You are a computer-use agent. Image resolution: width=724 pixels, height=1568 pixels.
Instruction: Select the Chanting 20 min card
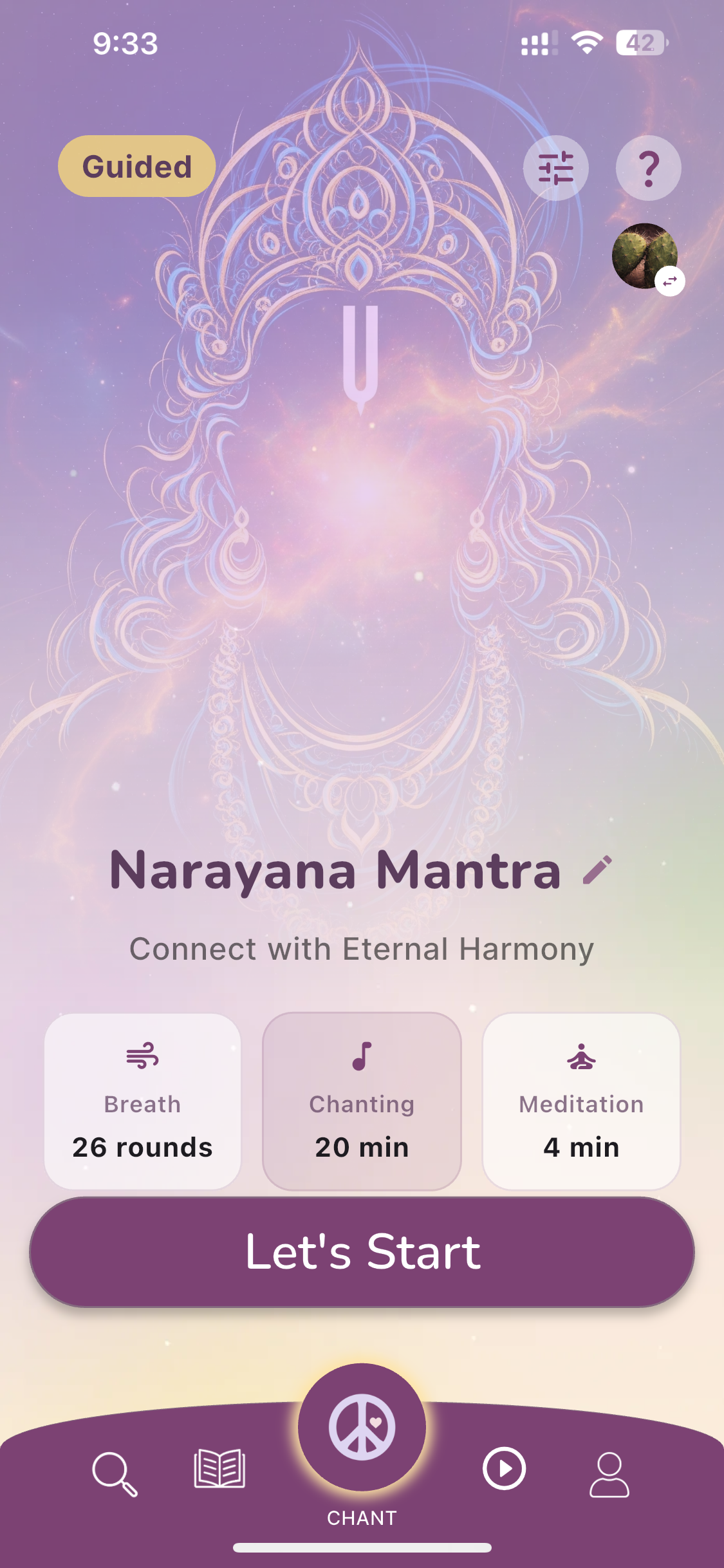click(x=362, y=1101)
